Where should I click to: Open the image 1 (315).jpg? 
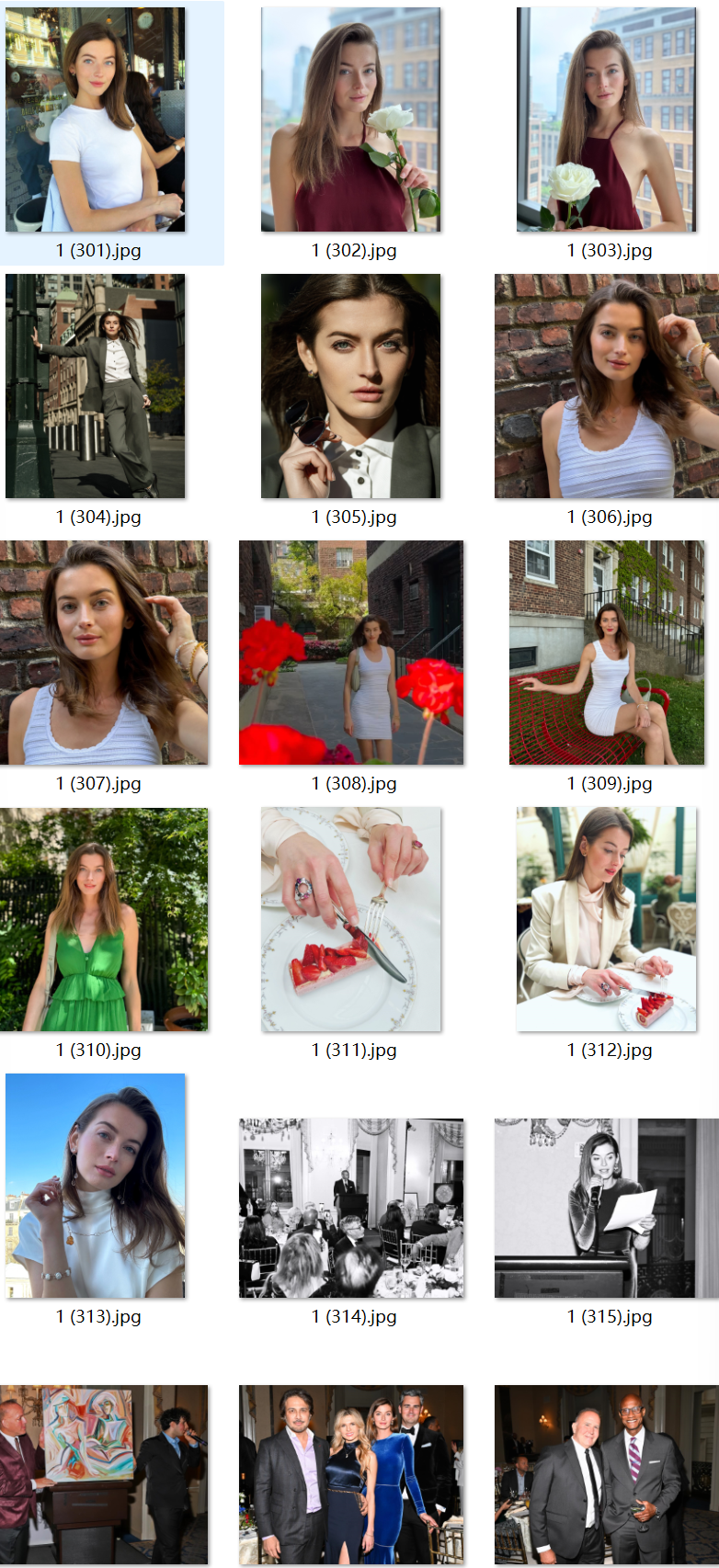(606, 1208)
